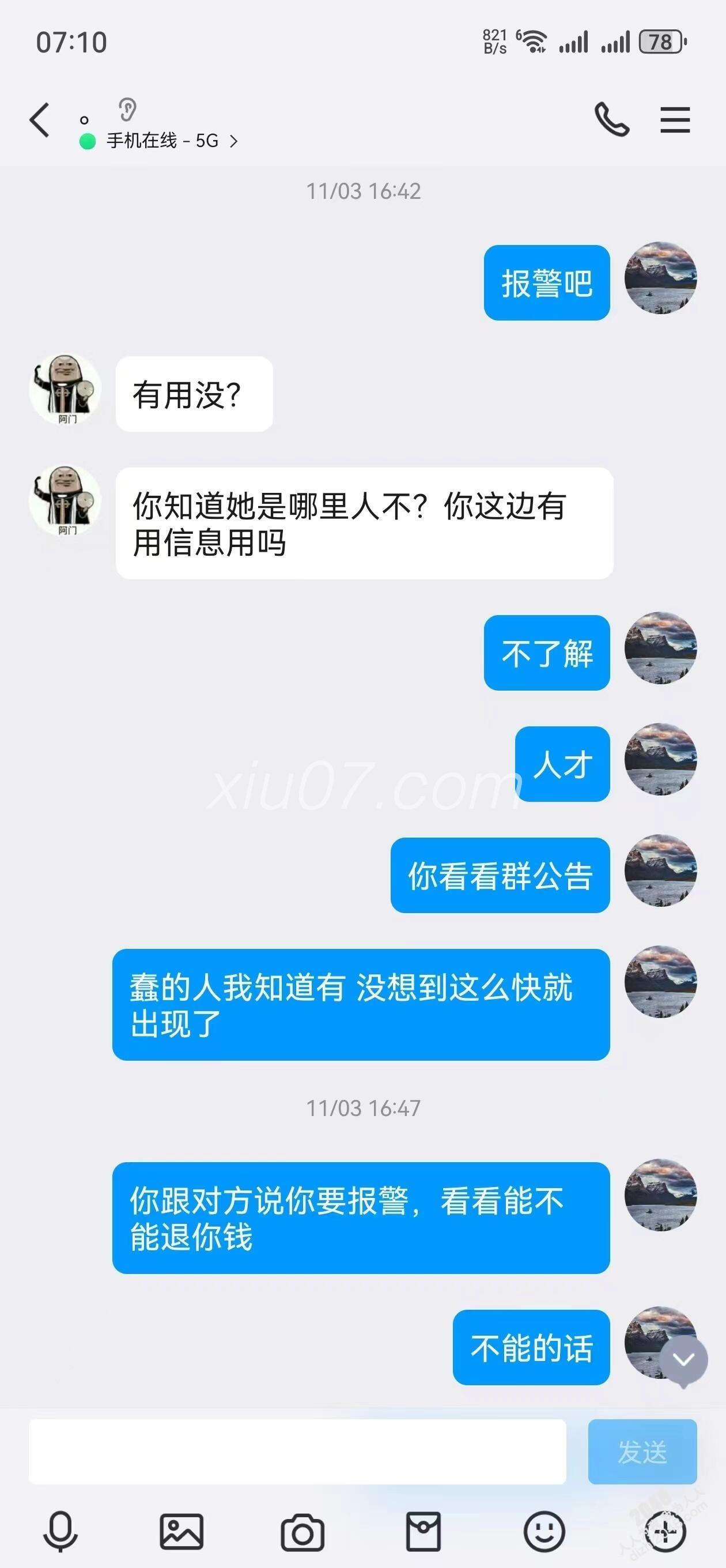Viewport: 726px width, 1568px height.
Task: Open the more options plus icon
Action: tap(664, 1532)
